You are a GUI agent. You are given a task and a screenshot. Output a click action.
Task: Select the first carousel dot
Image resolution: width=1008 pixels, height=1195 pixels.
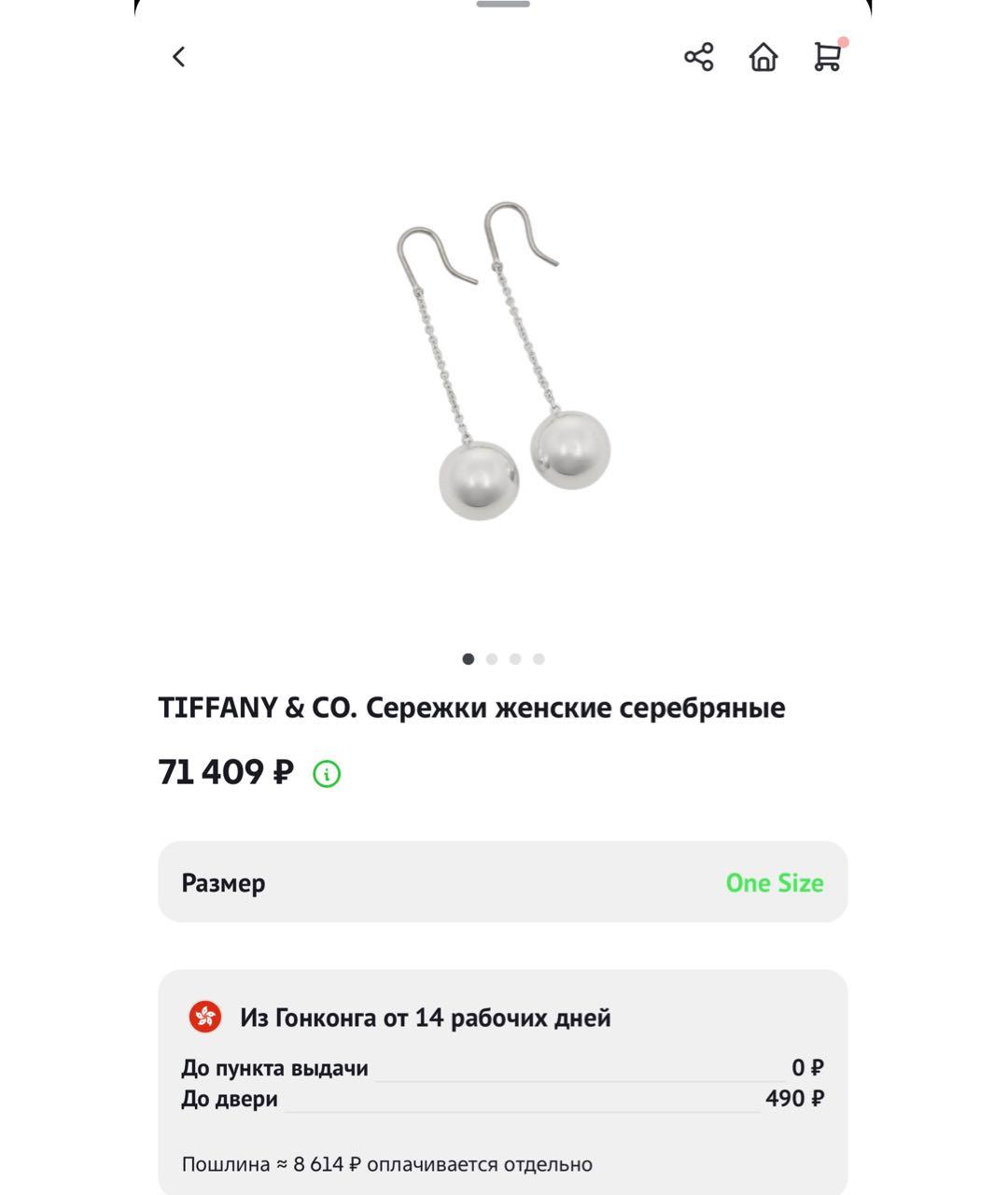click(x=469, y=658)
